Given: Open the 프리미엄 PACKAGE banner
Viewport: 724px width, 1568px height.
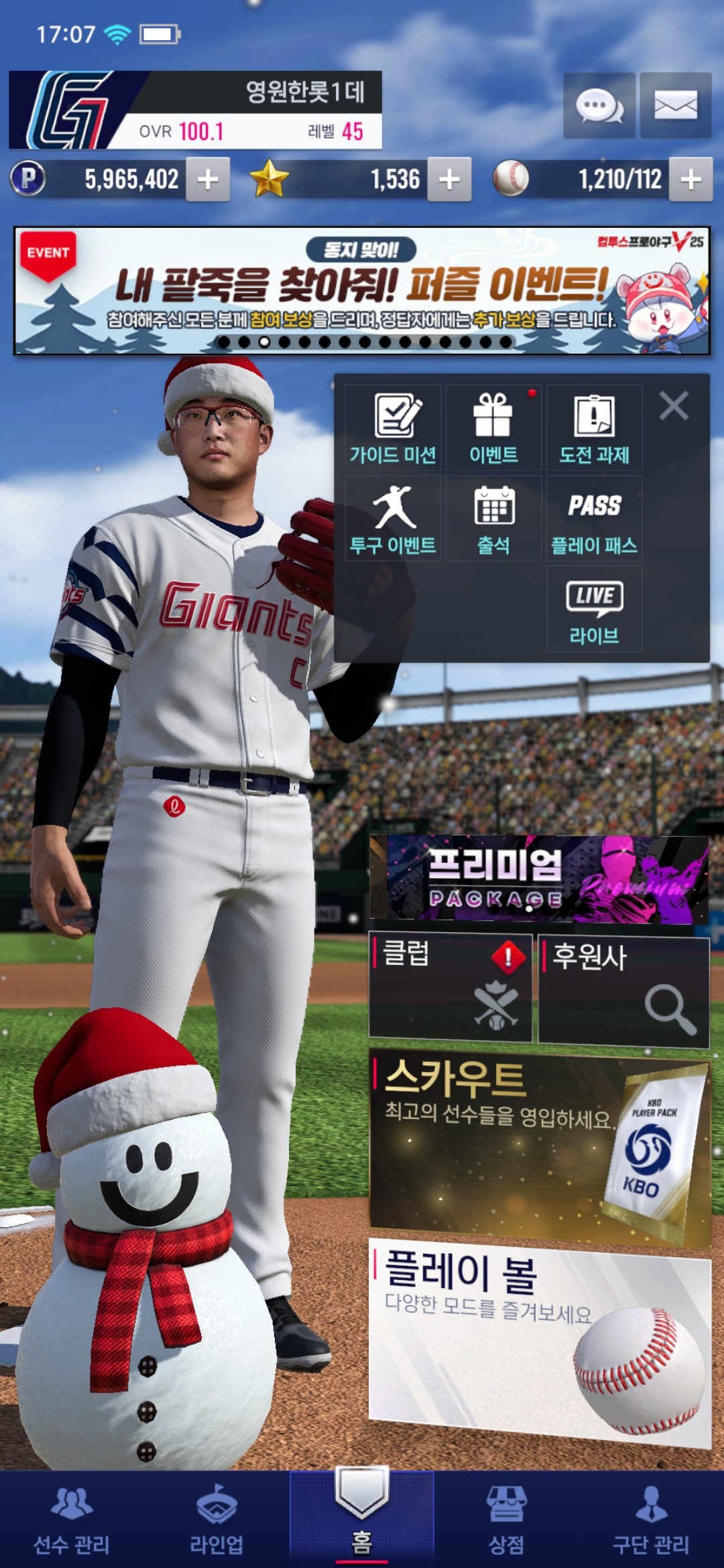Looking at the screenshot, I should [539, 879].
